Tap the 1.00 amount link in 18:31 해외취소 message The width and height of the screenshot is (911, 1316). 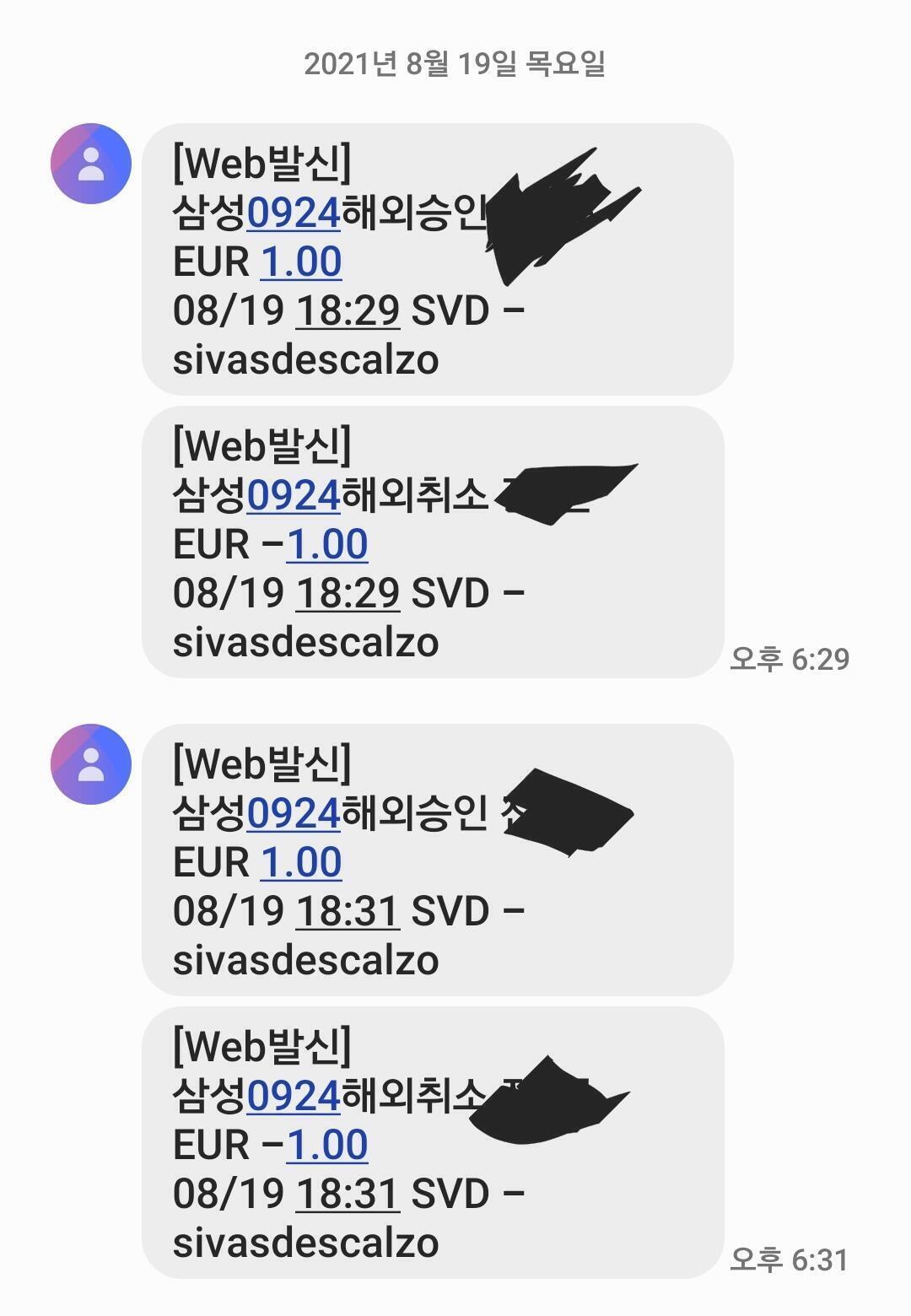(327, 1145)
